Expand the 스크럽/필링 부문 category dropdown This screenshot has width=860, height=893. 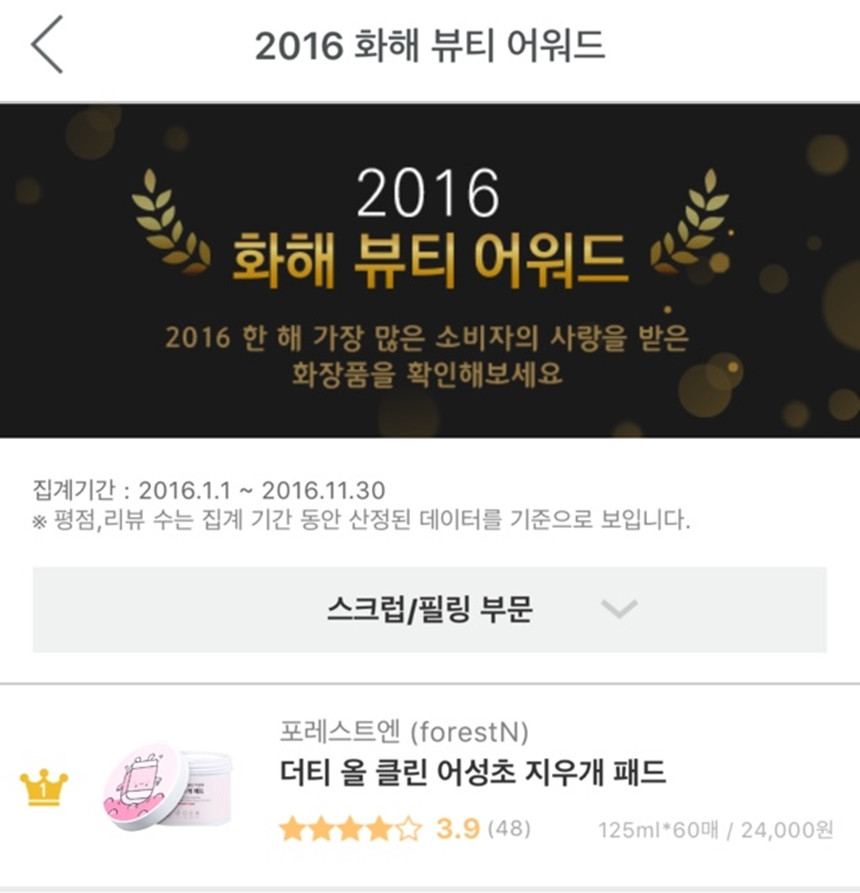pos(429,609)
